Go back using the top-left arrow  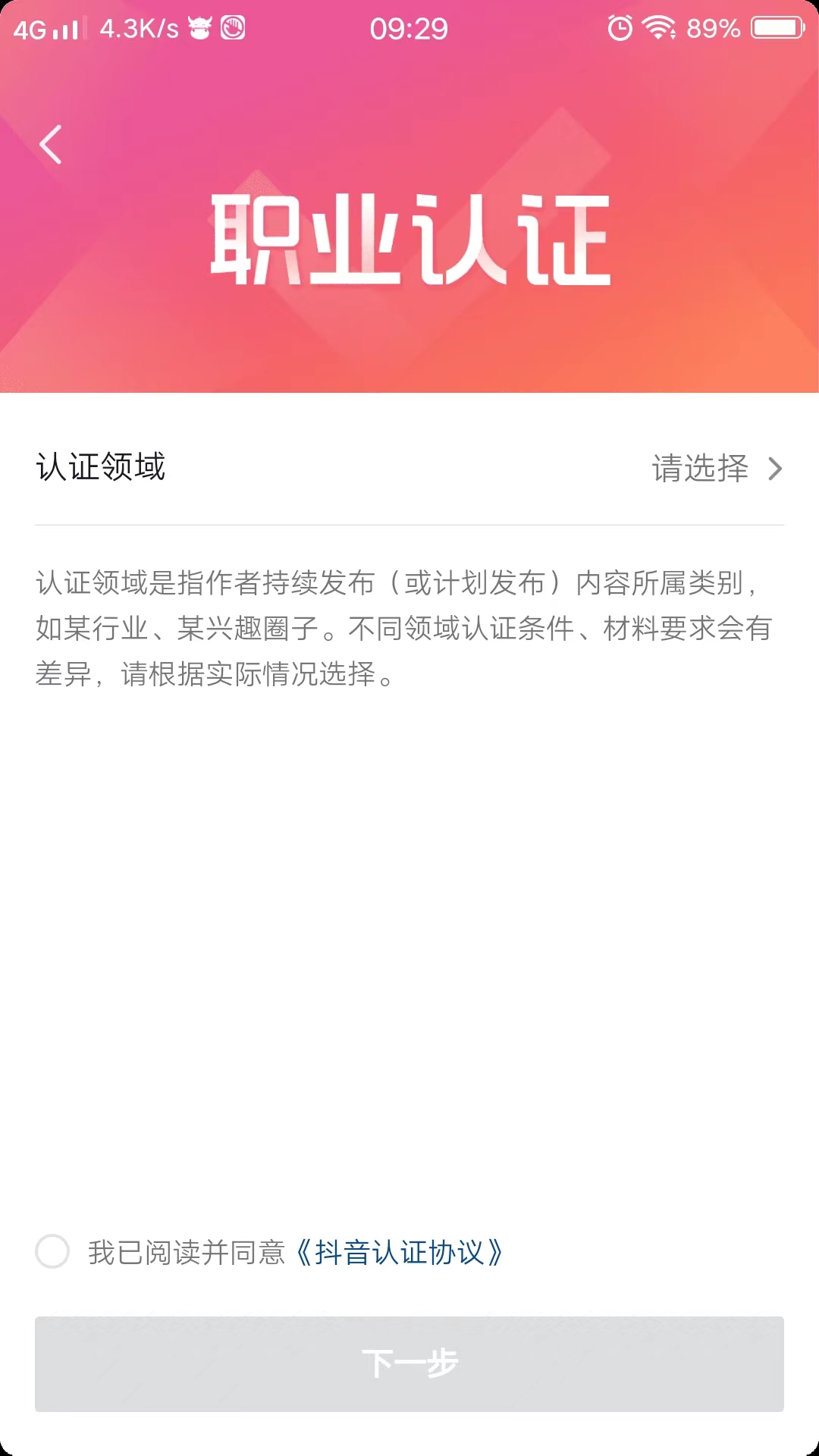[x=51, y=144]
